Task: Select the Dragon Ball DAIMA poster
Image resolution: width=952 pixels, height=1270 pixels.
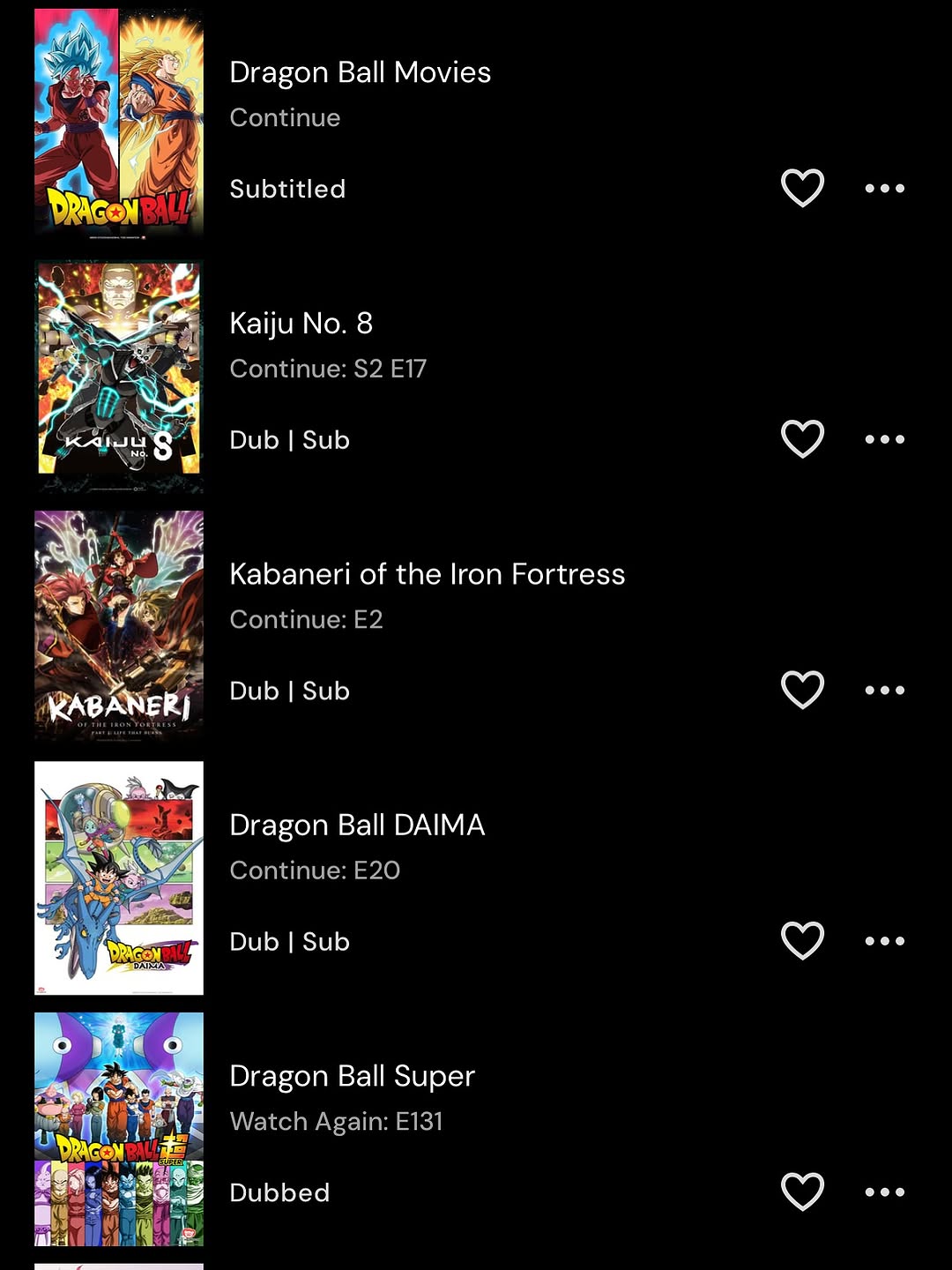Action: tap(119, 878)
